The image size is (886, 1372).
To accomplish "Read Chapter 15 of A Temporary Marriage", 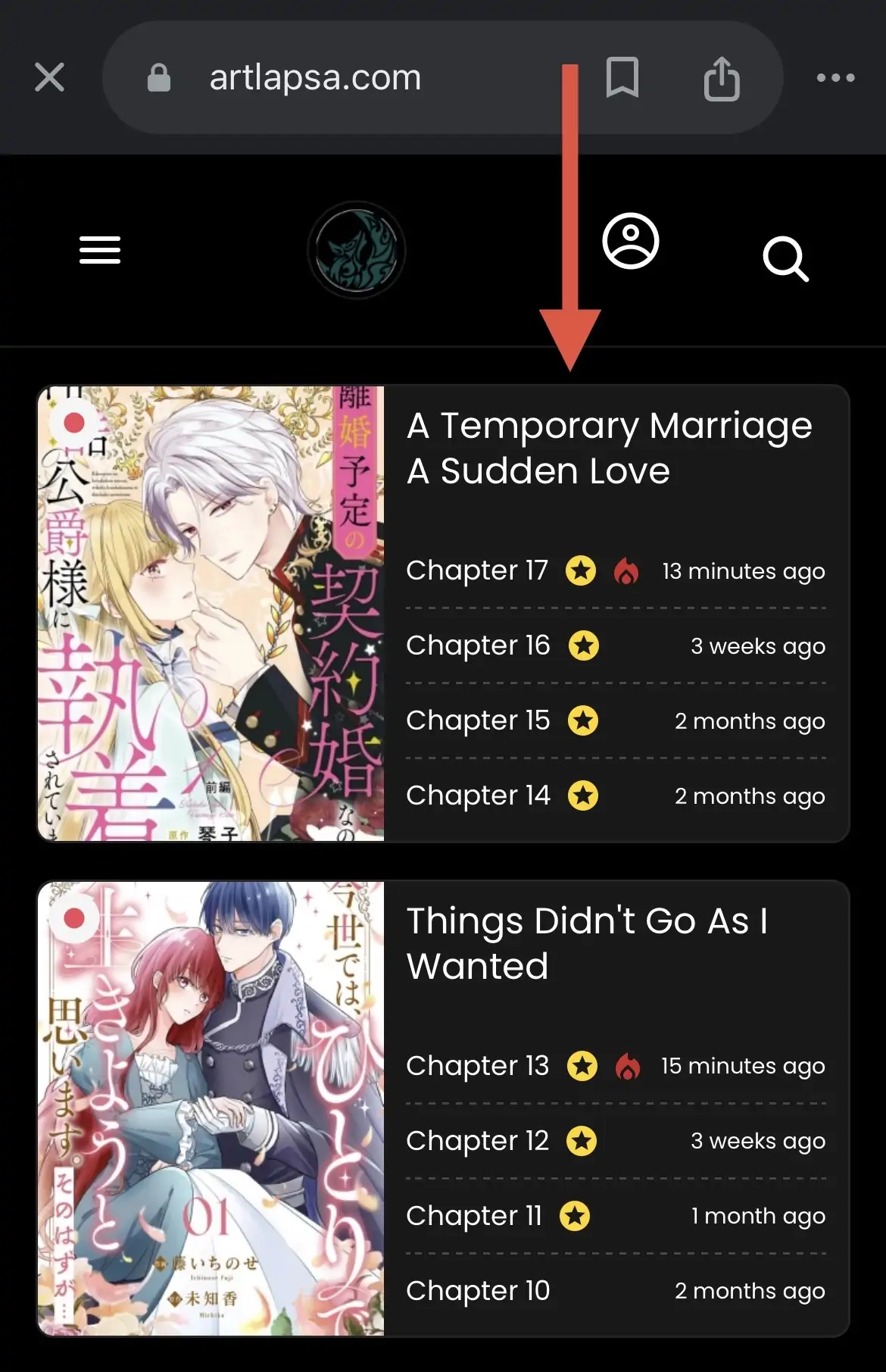I will [478, 720].
